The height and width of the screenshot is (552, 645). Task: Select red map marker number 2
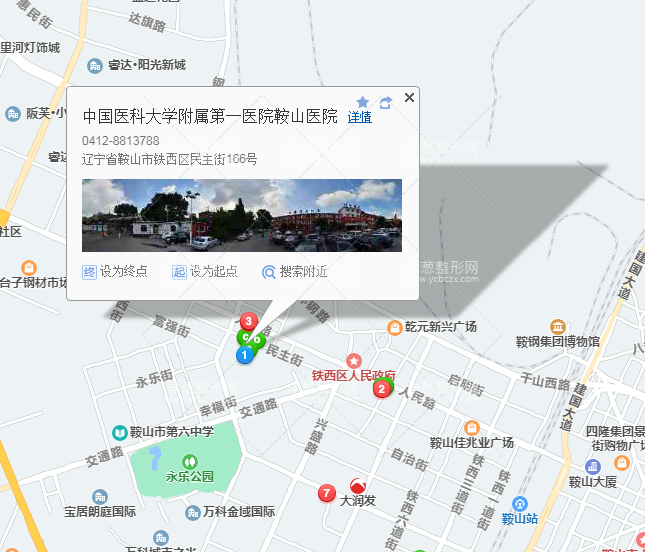click(381, 388)
